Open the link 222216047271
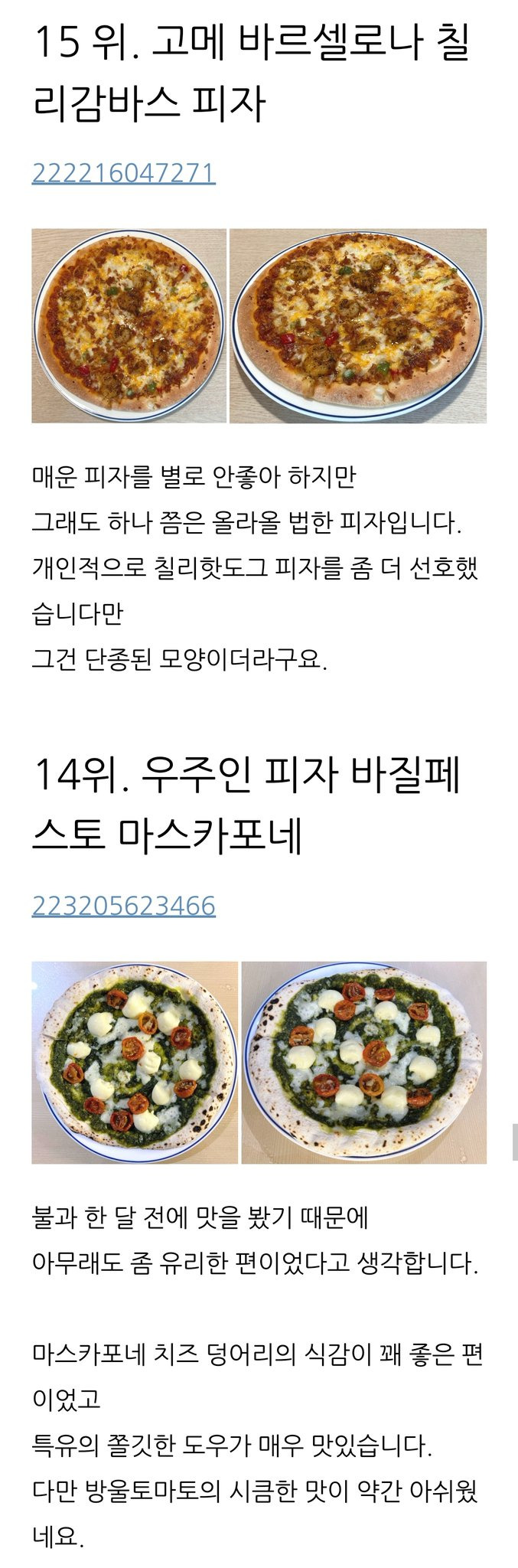This screenshot has width=518, height=1568. coord(123,173)
